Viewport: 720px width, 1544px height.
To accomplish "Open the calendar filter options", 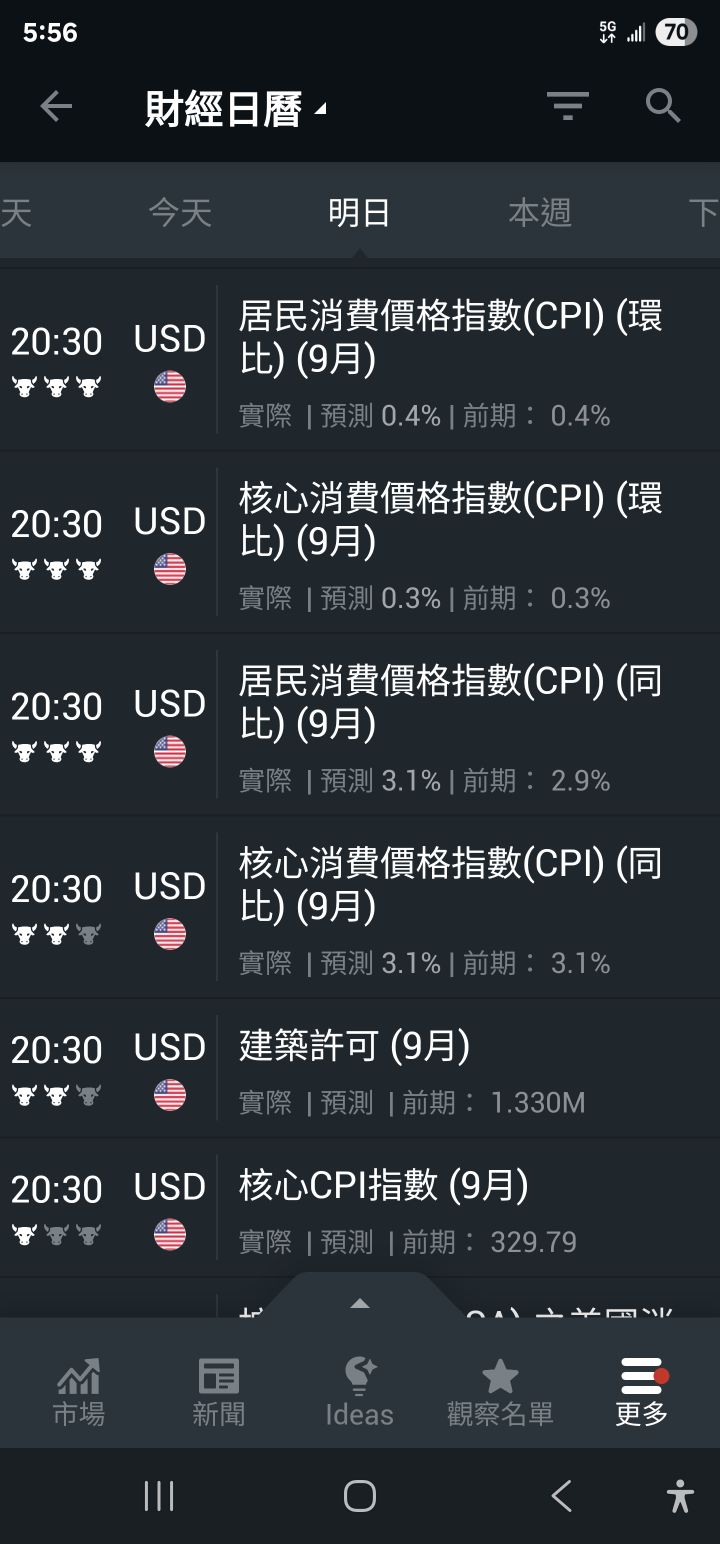I will click(567, 106).
